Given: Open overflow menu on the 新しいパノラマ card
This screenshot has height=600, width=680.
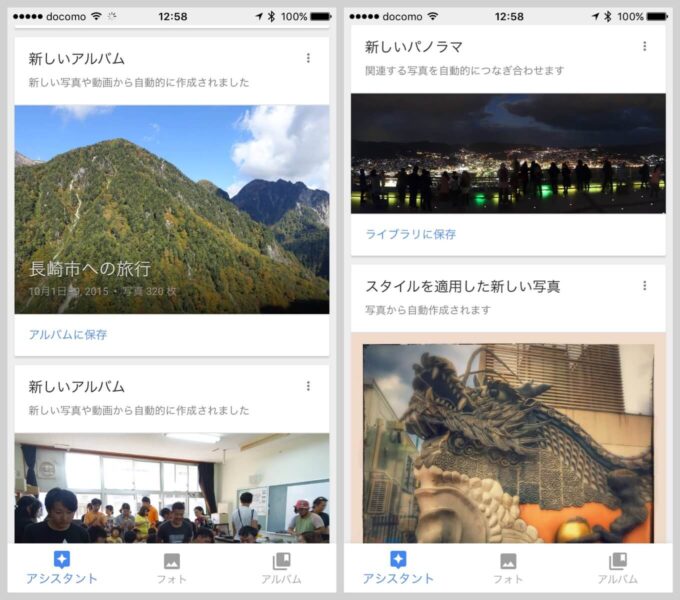Looking at the screenshot, I should tap(644, 46).
